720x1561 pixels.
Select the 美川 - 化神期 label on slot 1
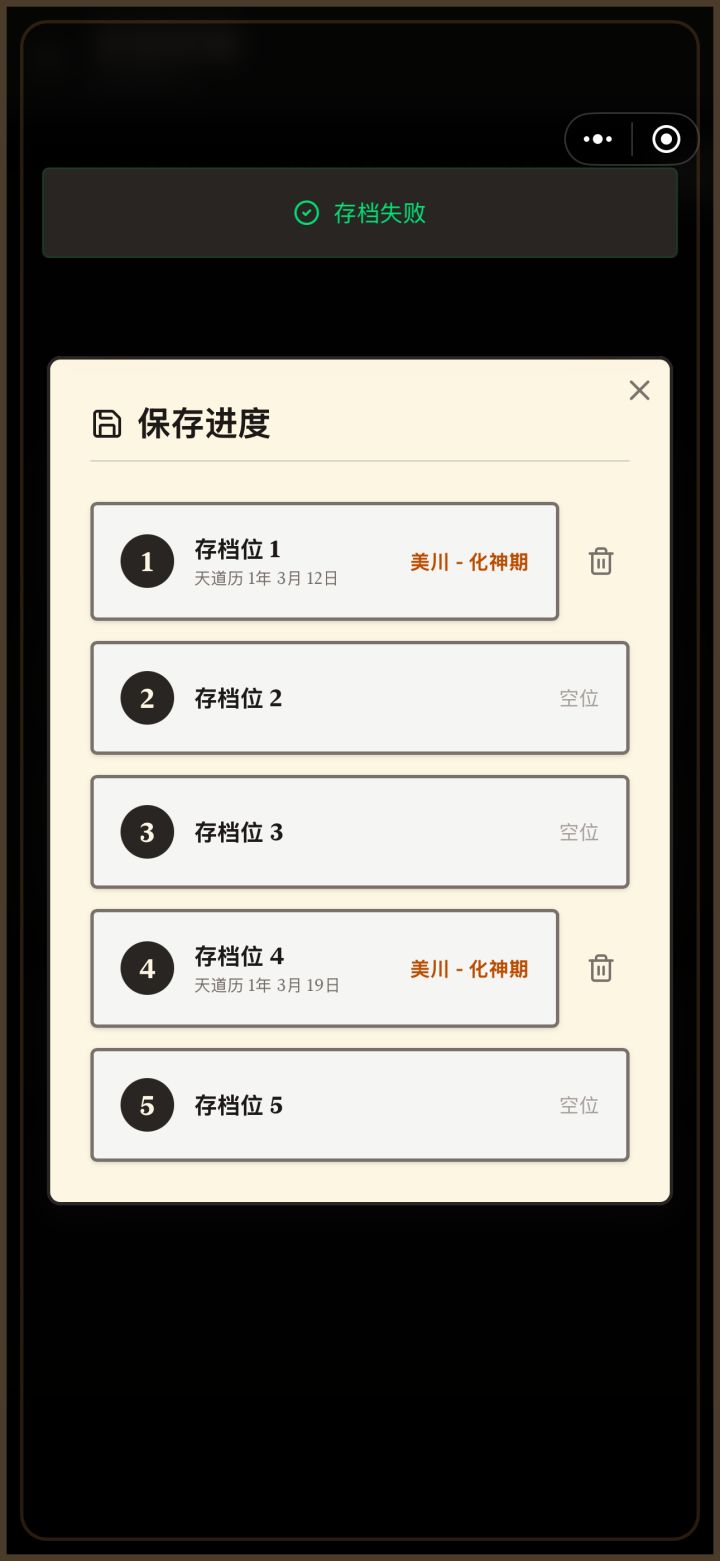468,561
